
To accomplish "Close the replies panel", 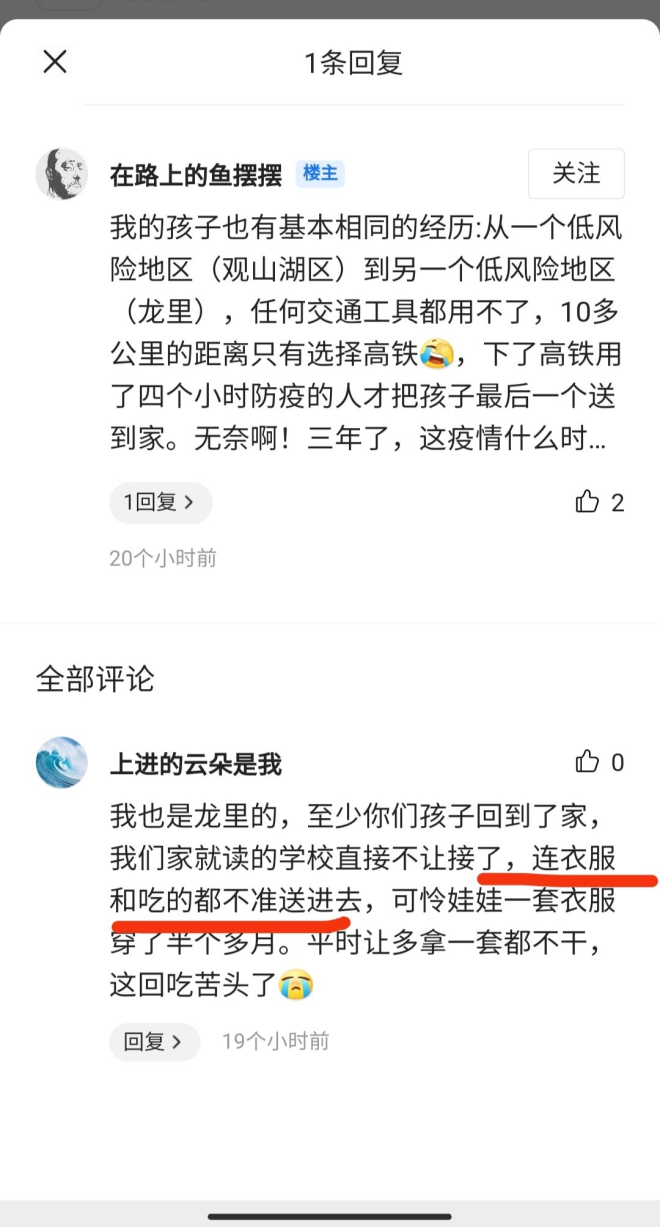I will click(55, 62).
